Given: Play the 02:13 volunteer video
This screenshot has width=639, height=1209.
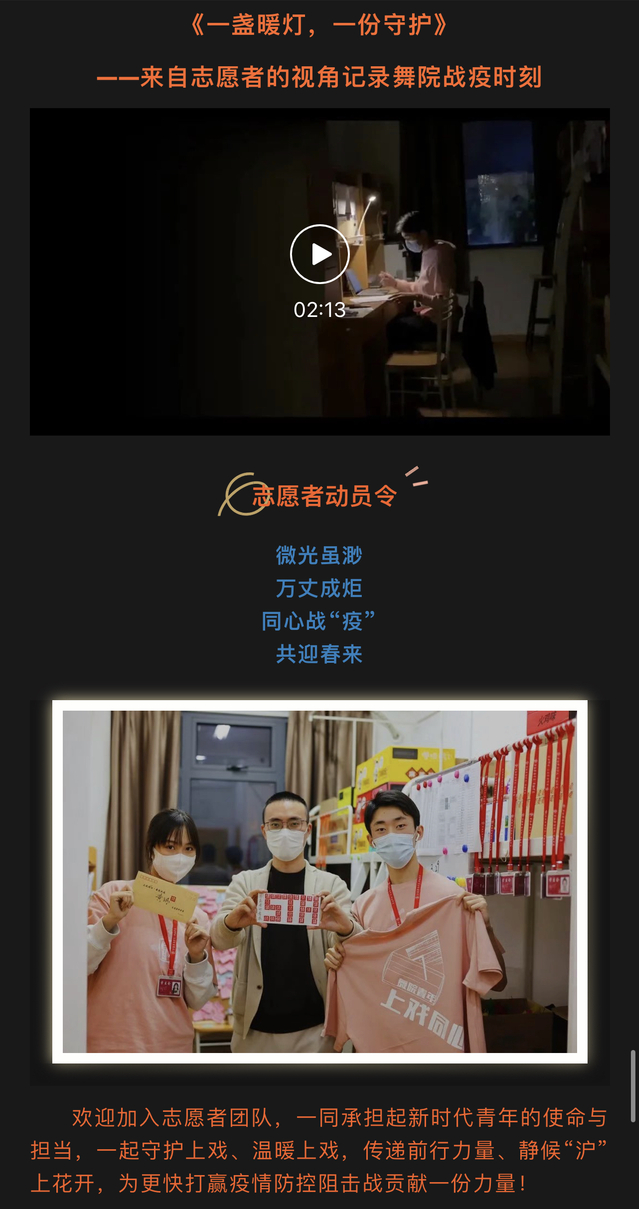Looking at the screenshot, I should point(319,254).
